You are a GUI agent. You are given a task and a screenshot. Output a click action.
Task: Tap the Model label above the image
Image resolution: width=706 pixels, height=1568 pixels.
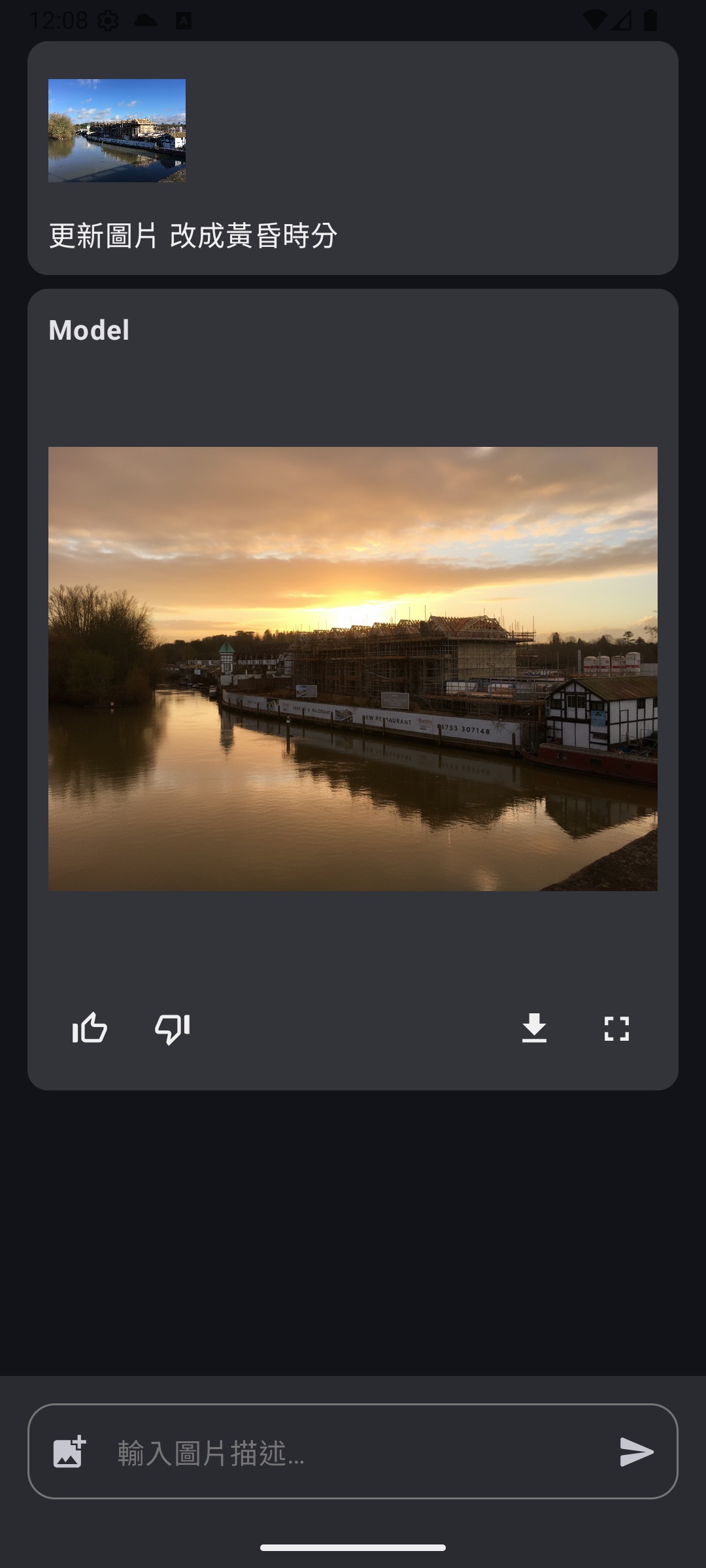(90, 331)
